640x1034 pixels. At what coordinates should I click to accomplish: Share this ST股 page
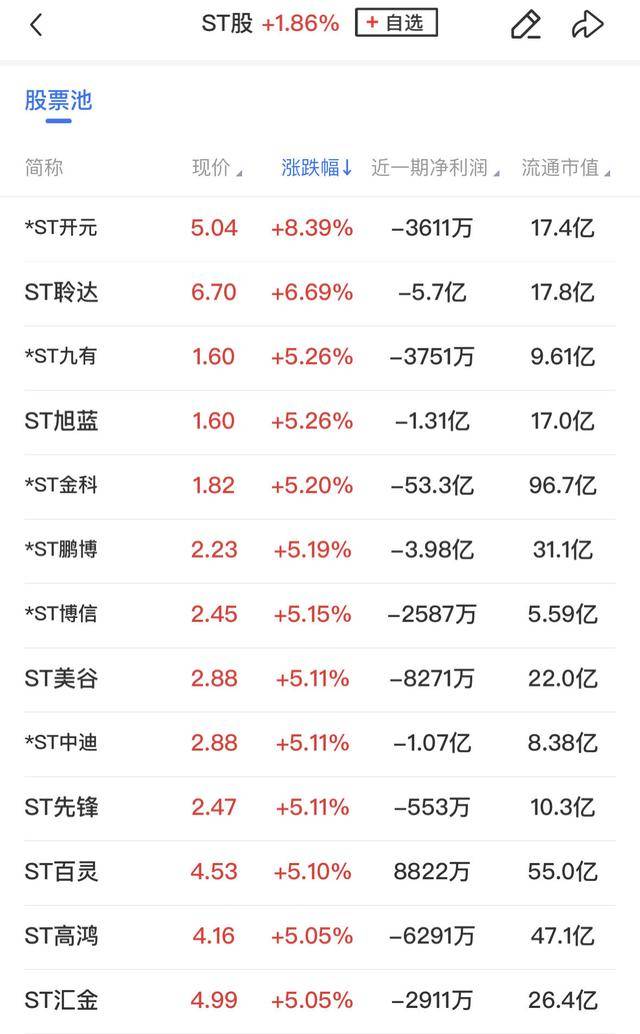click(588, 25)
